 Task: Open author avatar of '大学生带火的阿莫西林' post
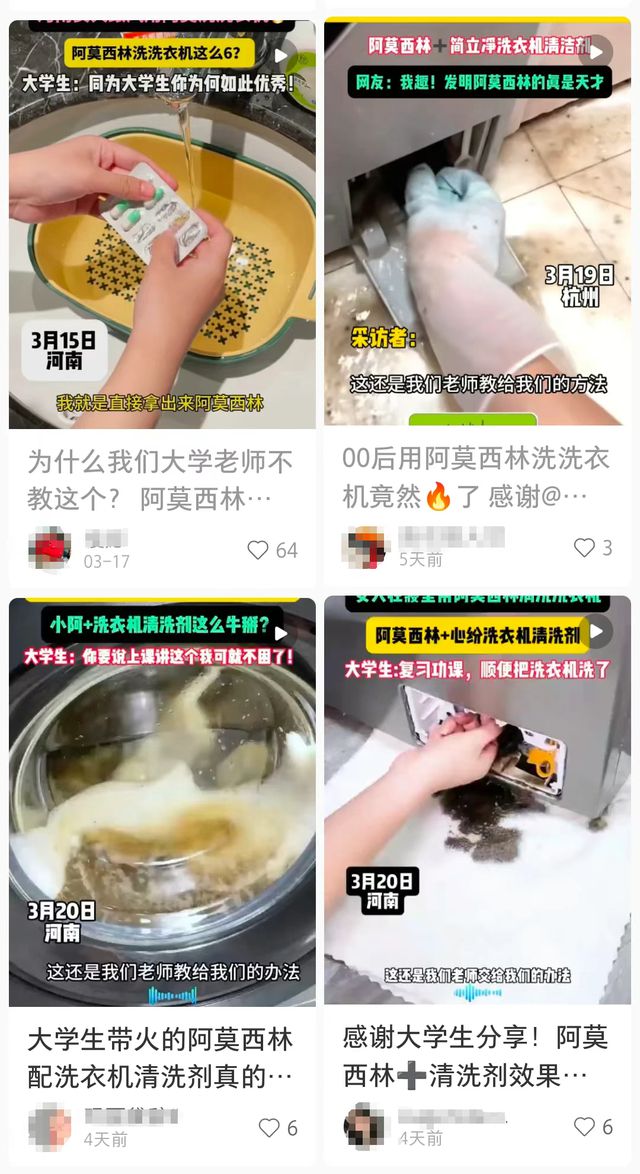[49, 1126]
